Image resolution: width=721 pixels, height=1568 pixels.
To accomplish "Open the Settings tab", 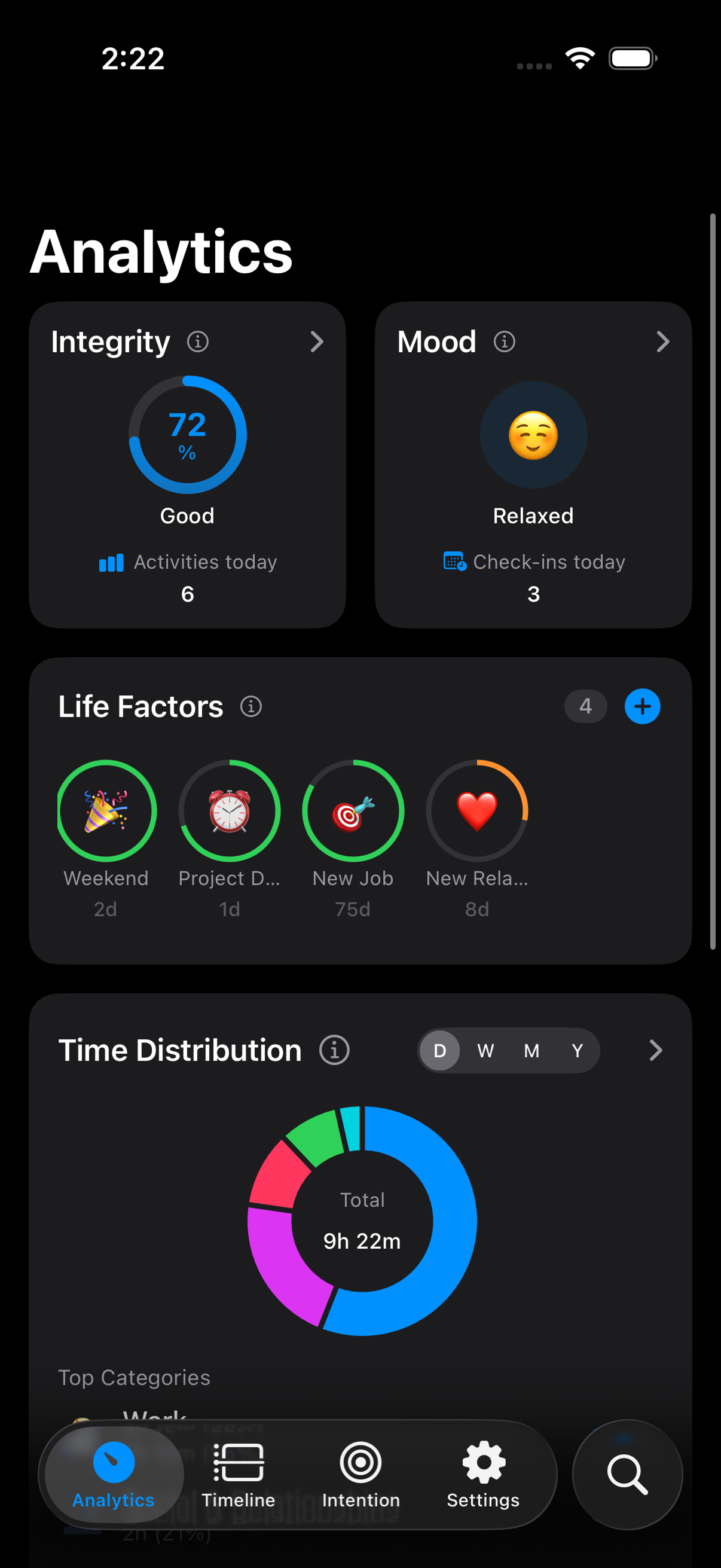I will tap(483, 1474).
